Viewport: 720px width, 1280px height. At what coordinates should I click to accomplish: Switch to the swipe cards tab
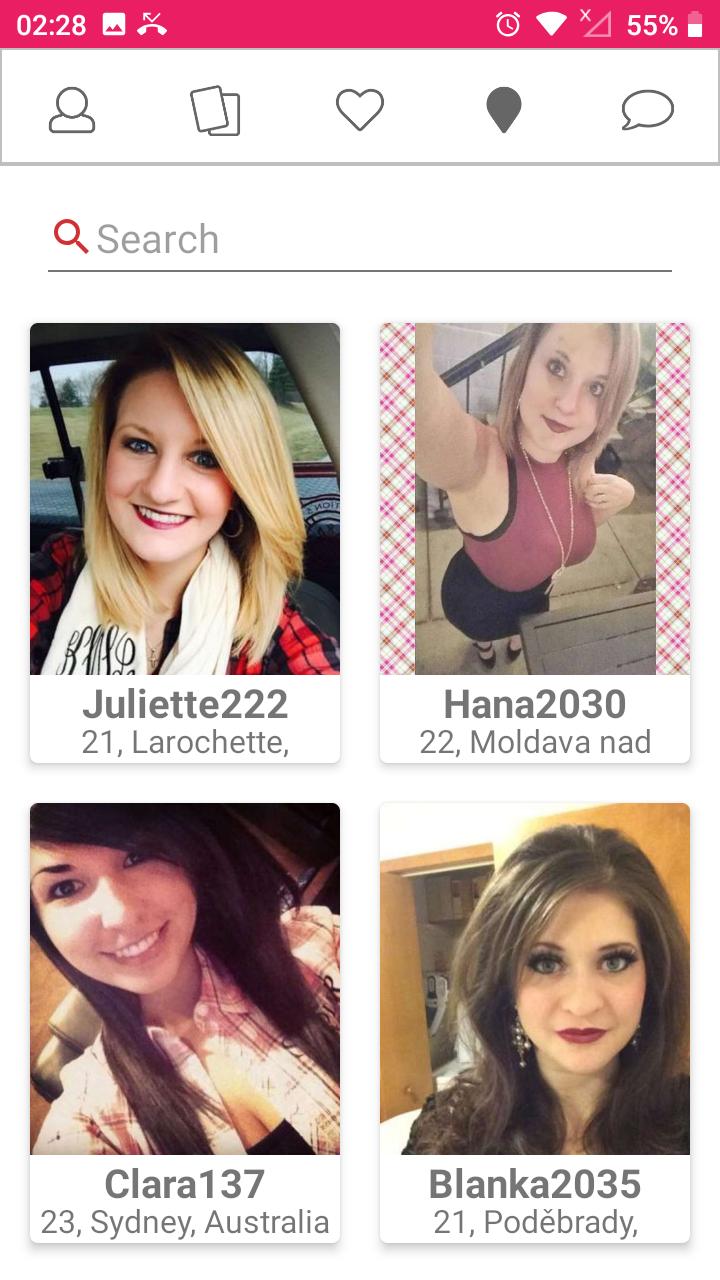point(215,109)
